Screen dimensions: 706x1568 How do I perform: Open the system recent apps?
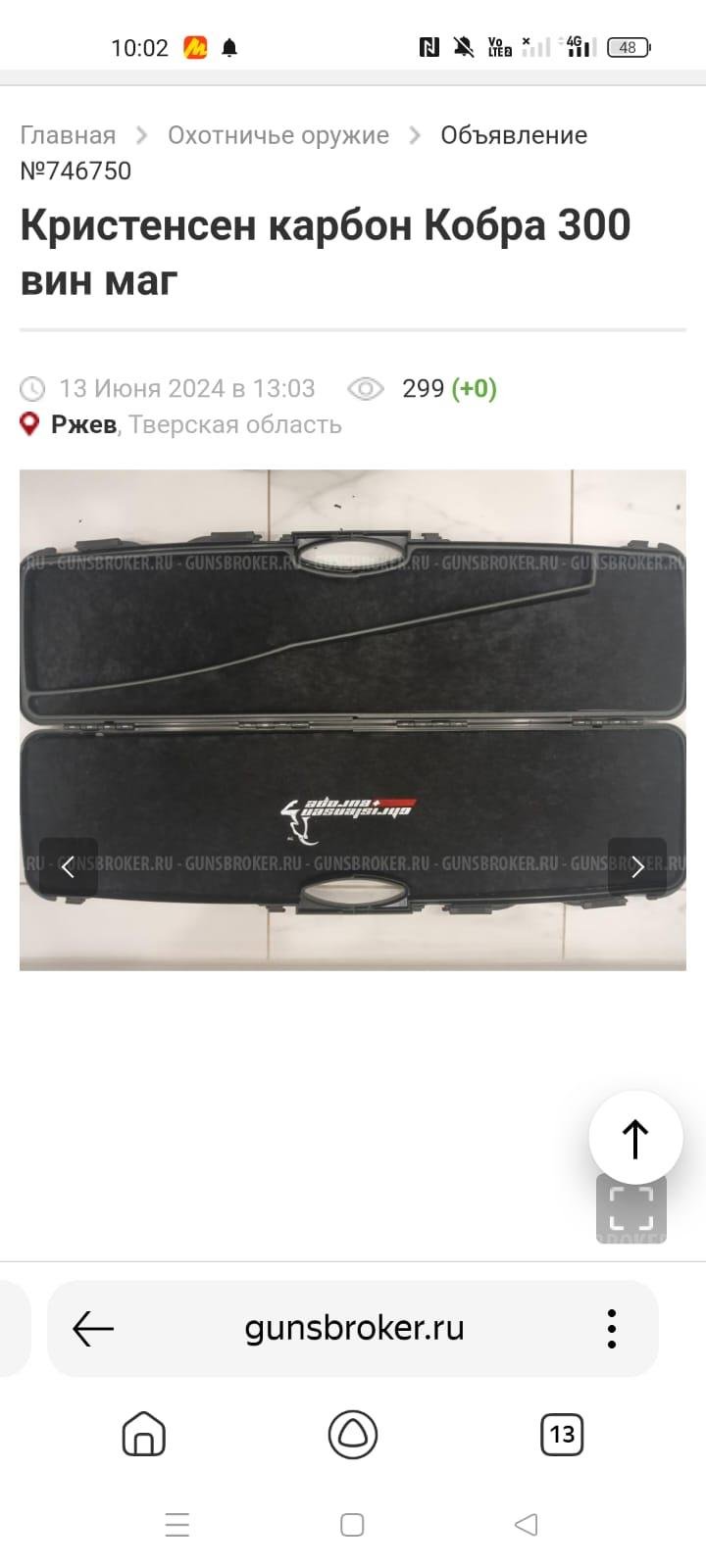coord(177,1525)
